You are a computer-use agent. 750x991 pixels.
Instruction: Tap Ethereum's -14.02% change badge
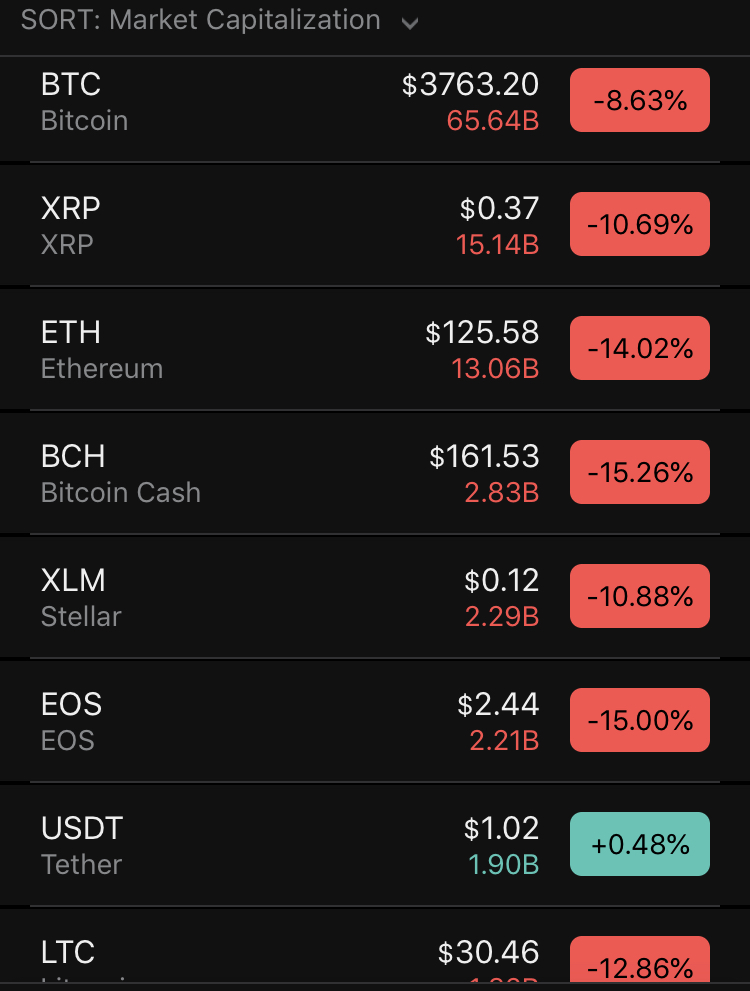pyautogui.click(x=639, y=349)
